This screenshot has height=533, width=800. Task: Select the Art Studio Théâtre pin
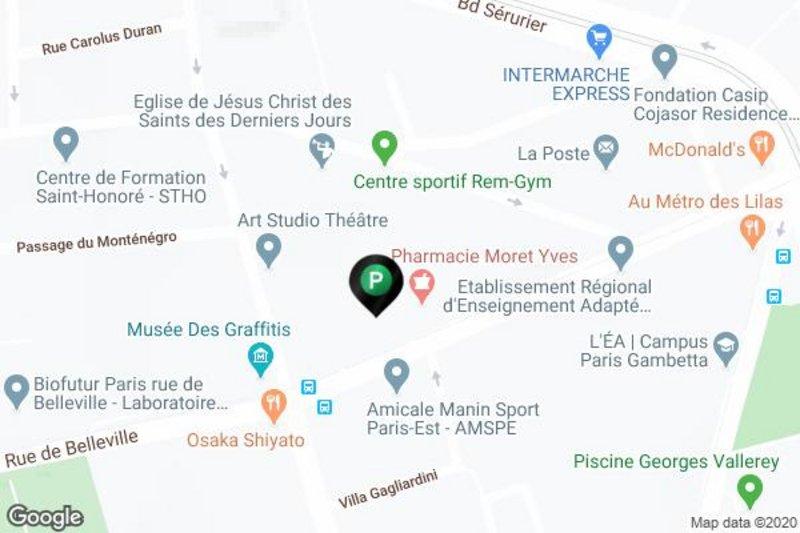(268, 248)
